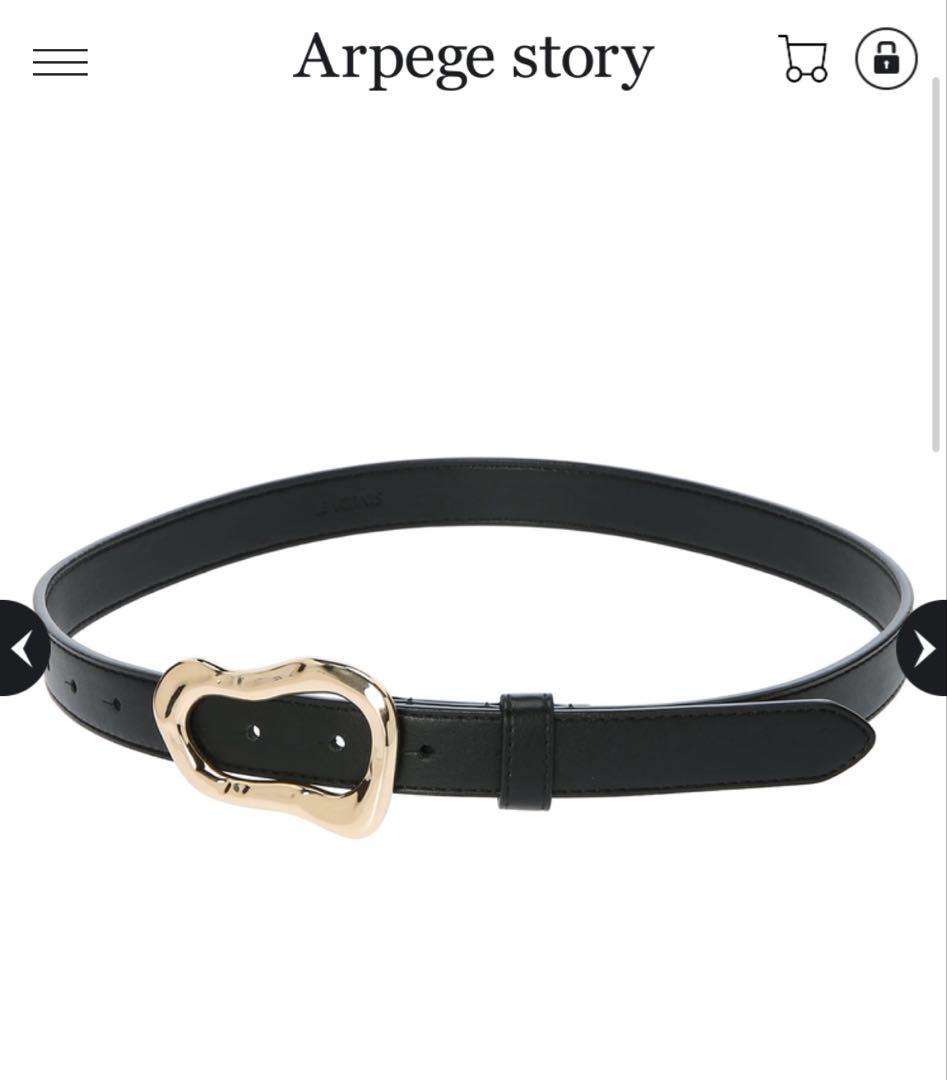Viewport: 947px width, 1080px height.
Task: Show the next product image
Action: [x=925, y=648]
